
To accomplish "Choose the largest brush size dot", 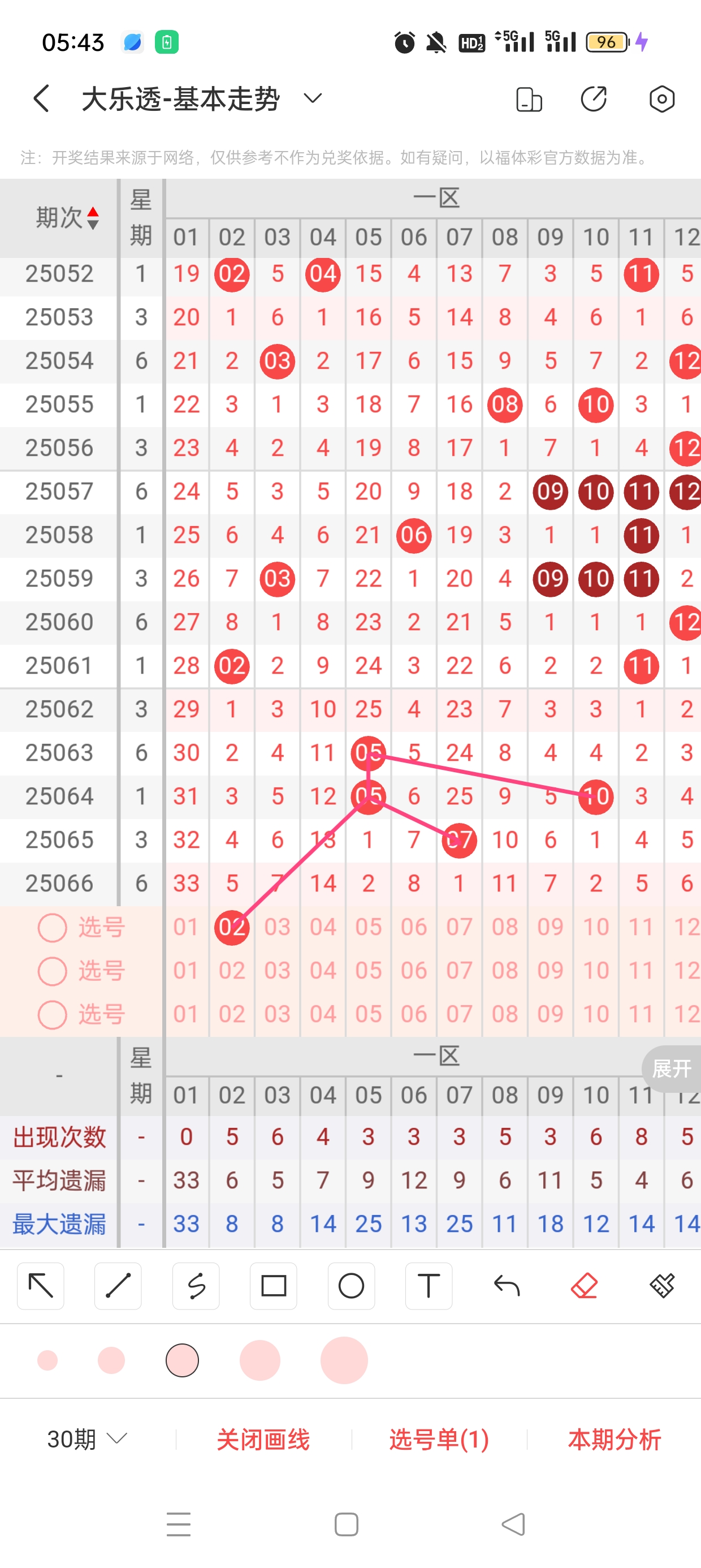I will 344,1360.
